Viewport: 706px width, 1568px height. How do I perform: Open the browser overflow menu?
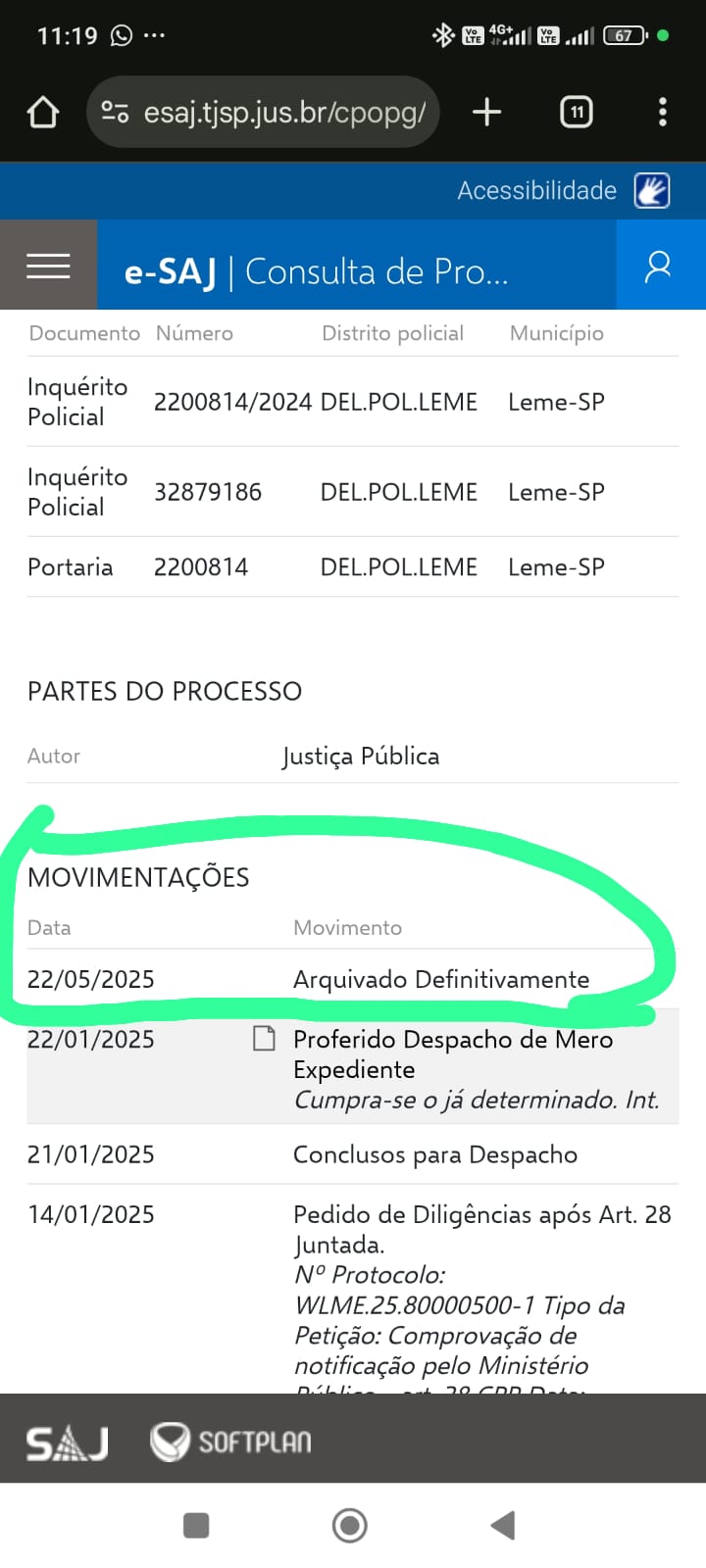pyautogui.click(x=663, y=113)
